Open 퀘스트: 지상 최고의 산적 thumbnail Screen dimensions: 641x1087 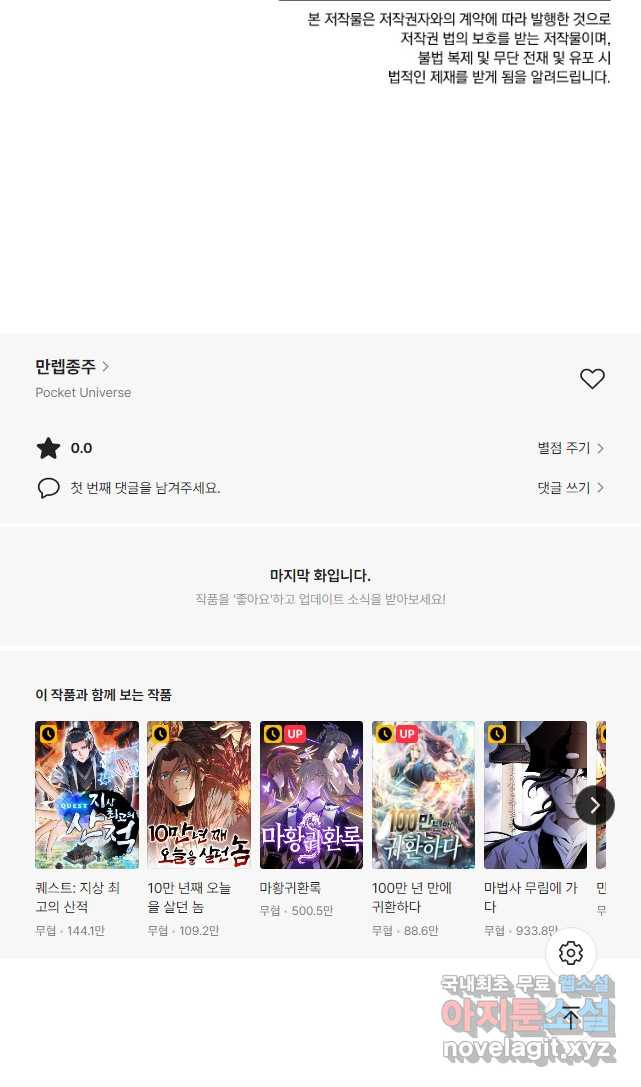coord(87,795)
